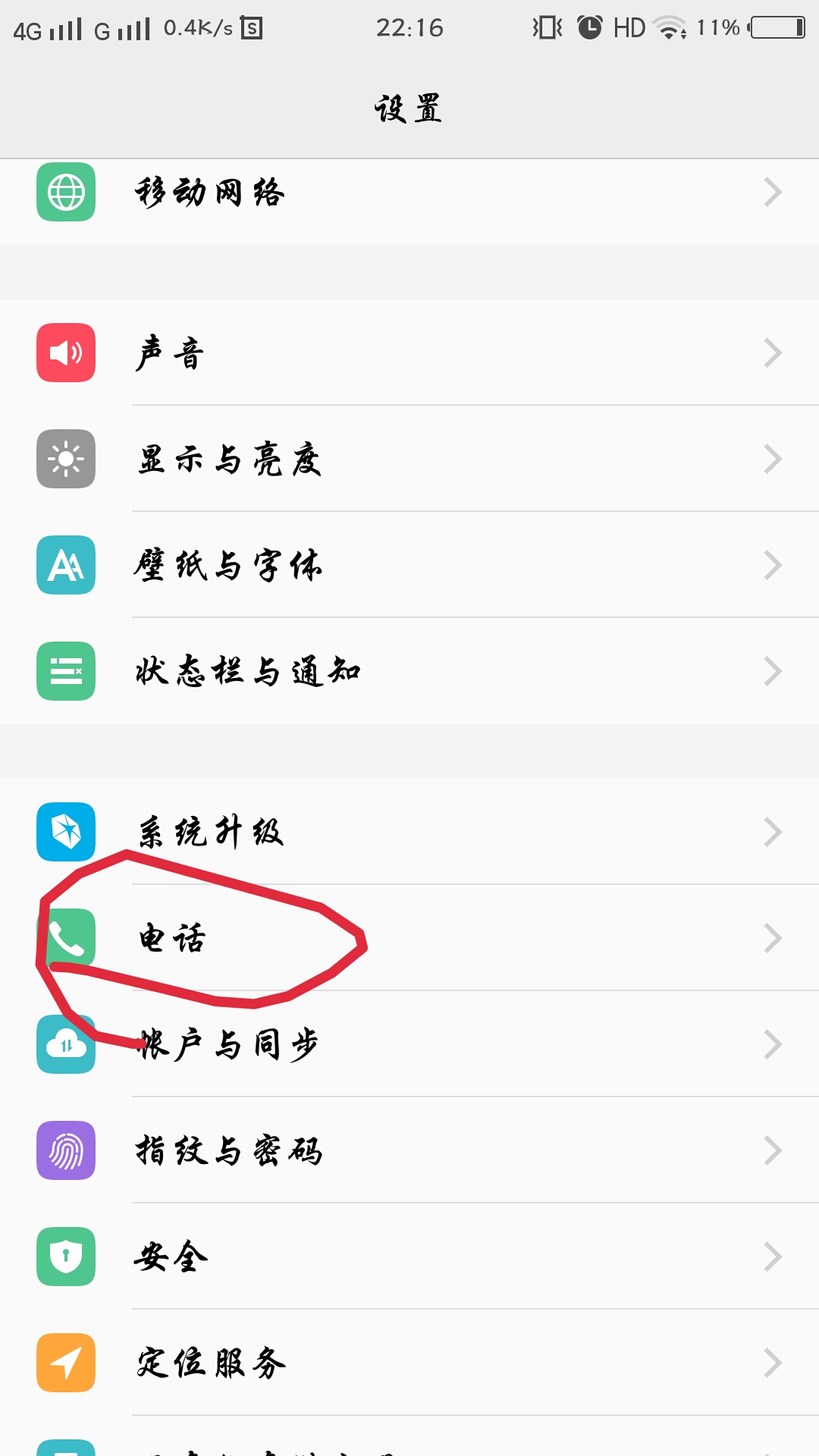Tap the mobile network globe icon
This screenshot has width=819, height=1456.
coord(65,193)
